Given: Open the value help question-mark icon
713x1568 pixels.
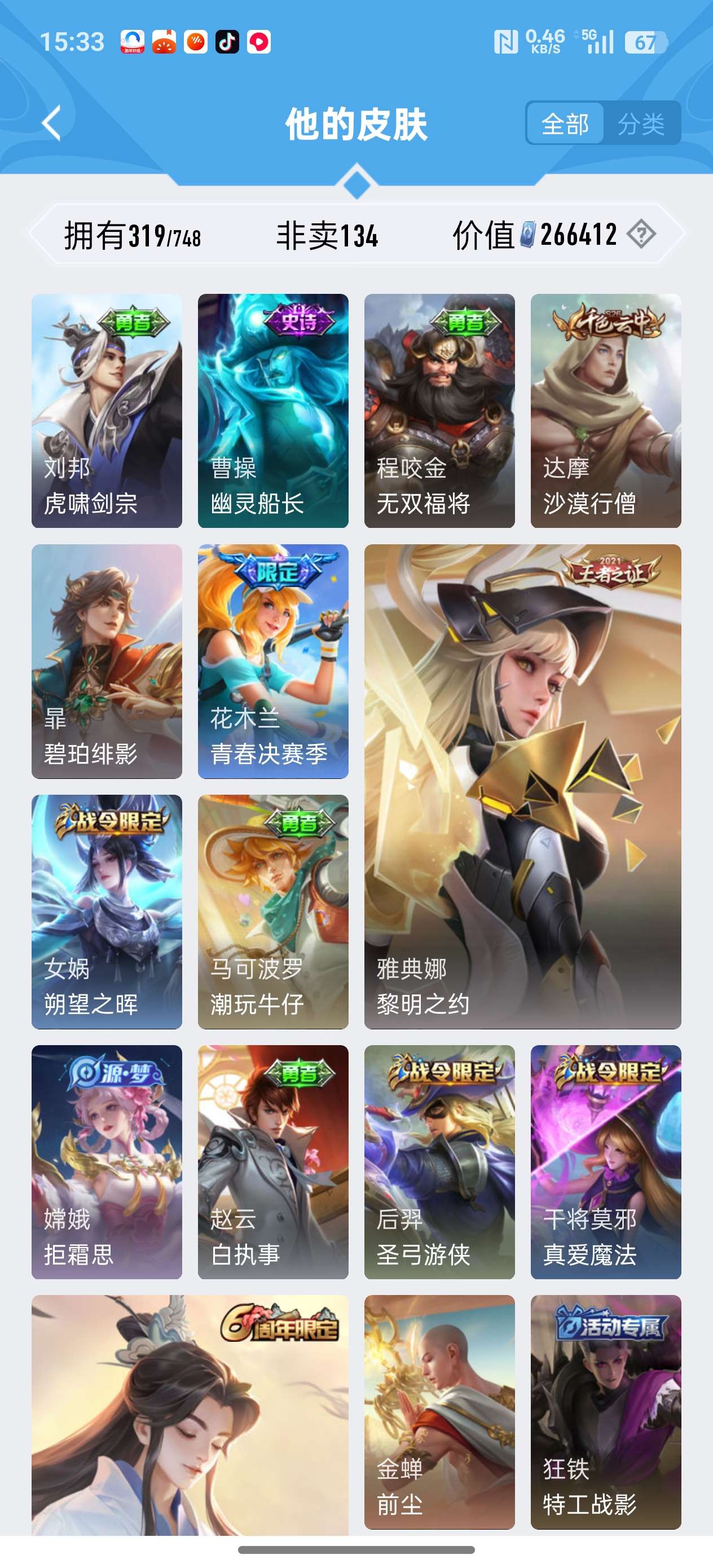Looking at the screenshot, I should click(641, 234).
